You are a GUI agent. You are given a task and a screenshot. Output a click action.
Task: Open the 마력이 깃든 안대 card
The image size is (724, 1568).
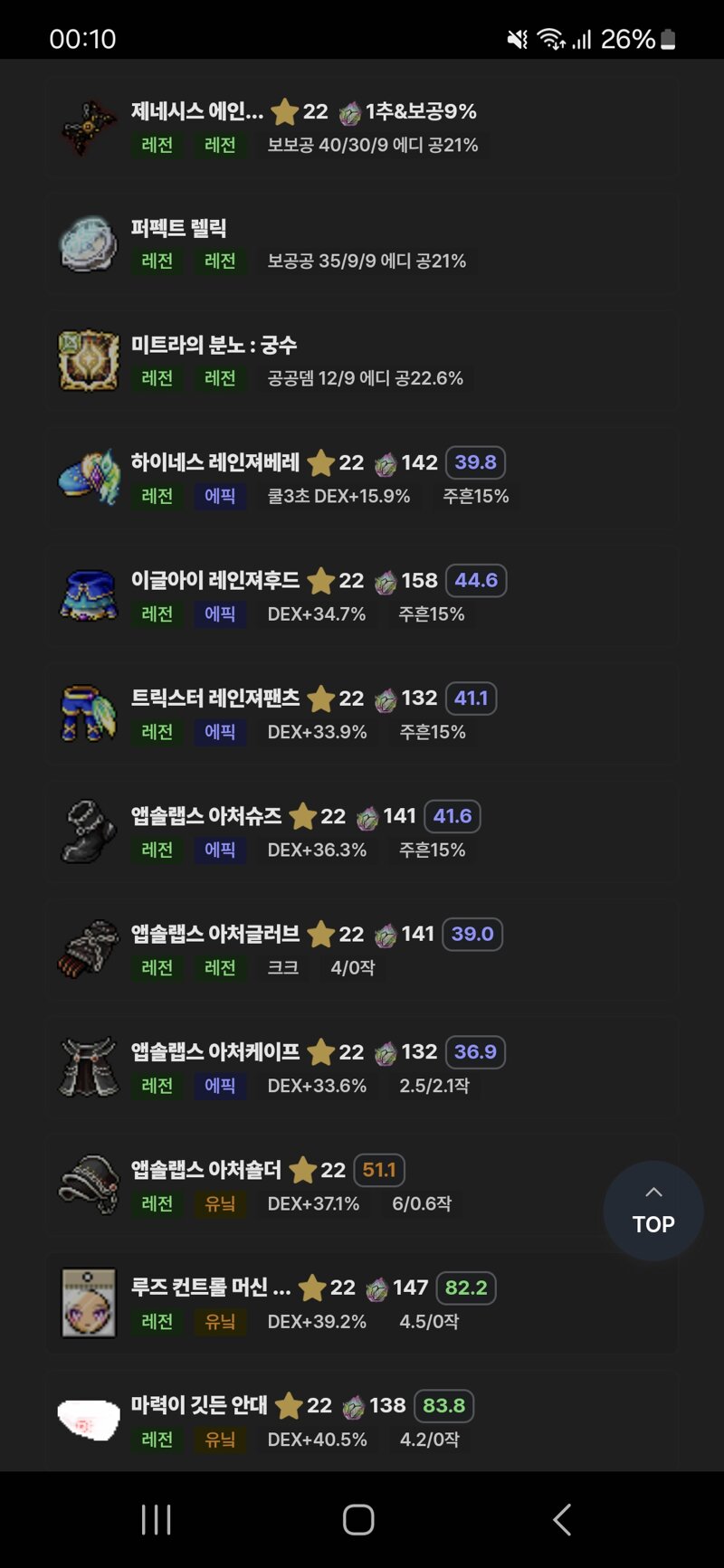362,1421
